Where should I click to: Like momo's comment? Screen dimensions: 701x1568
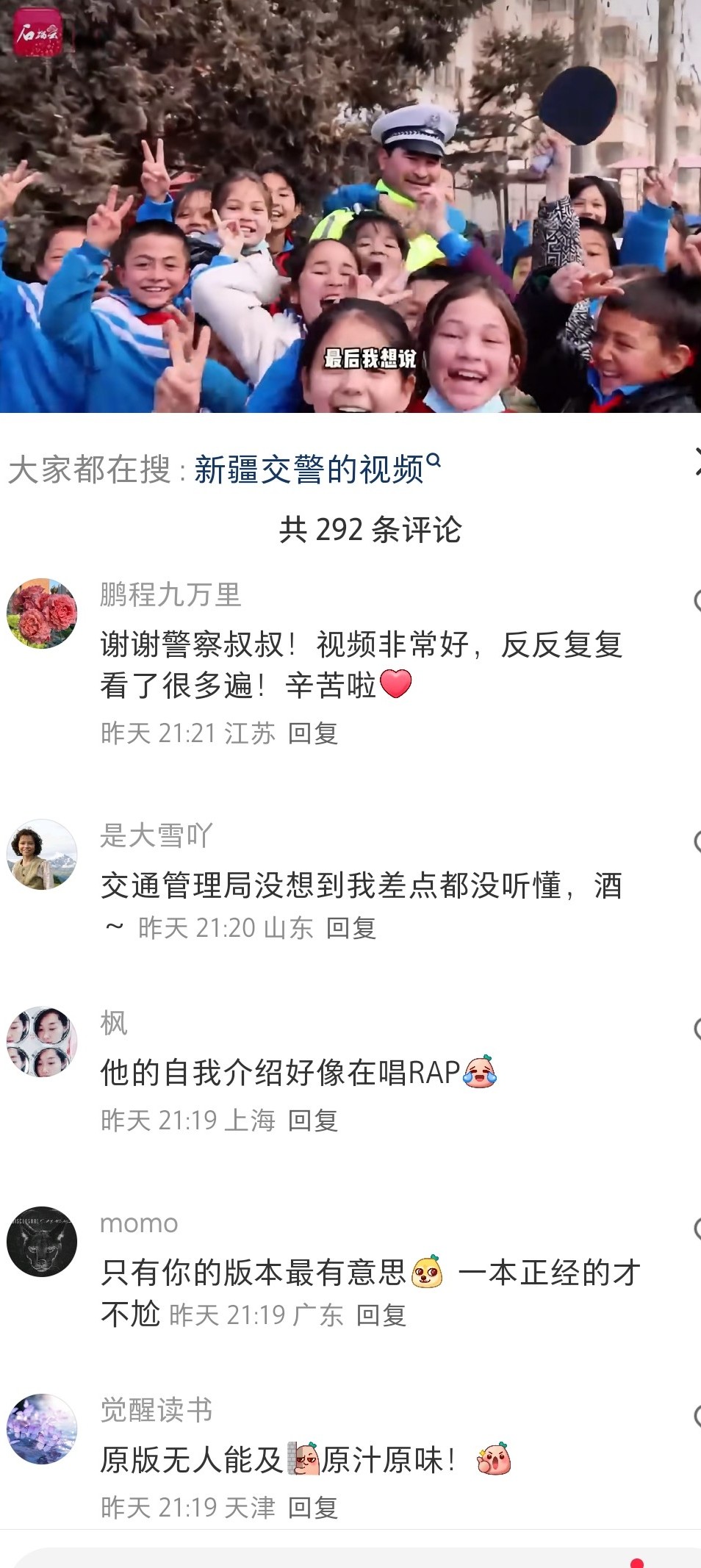coord(696,1229)
